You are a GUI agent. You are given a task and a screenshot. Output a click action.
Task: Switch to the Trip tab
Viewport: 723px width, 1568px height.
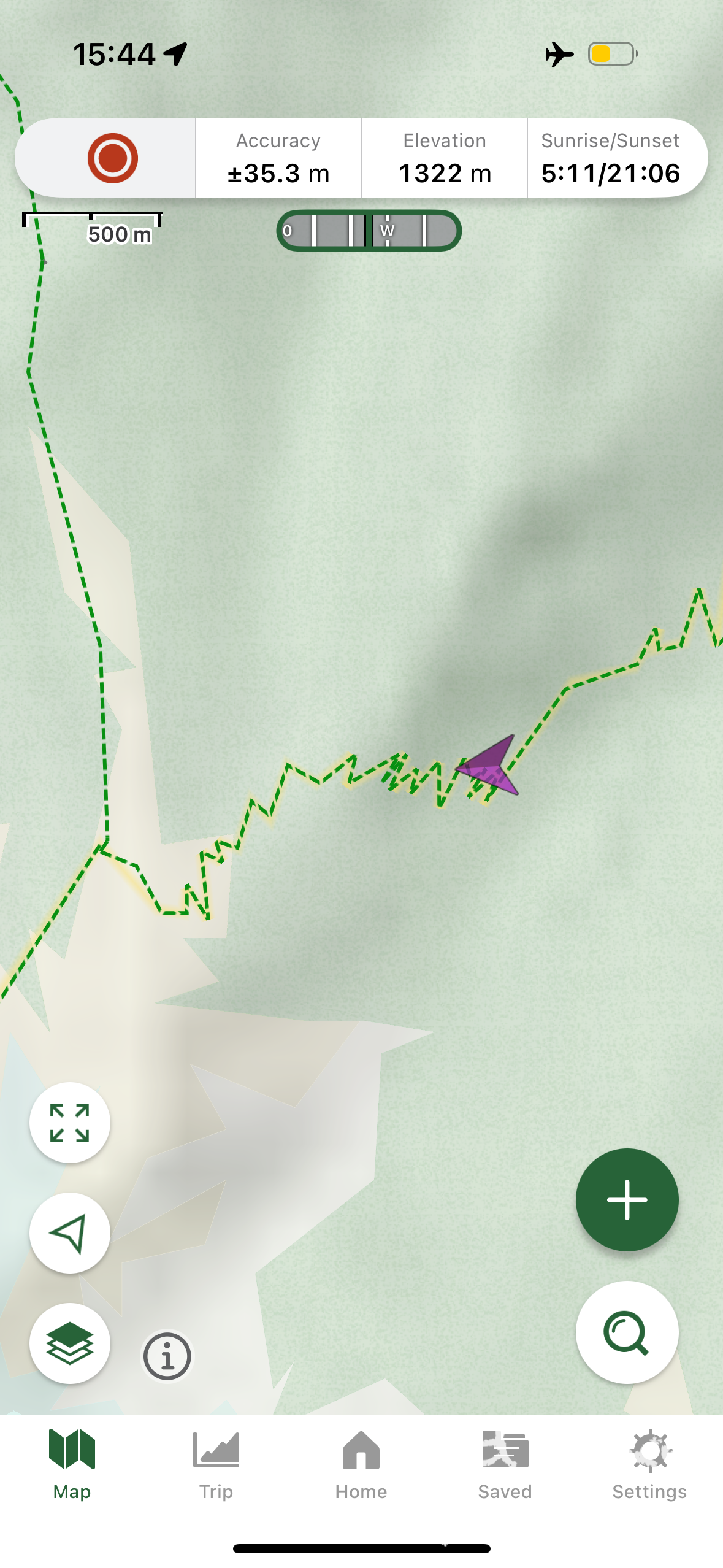[x=216, y=1465]
